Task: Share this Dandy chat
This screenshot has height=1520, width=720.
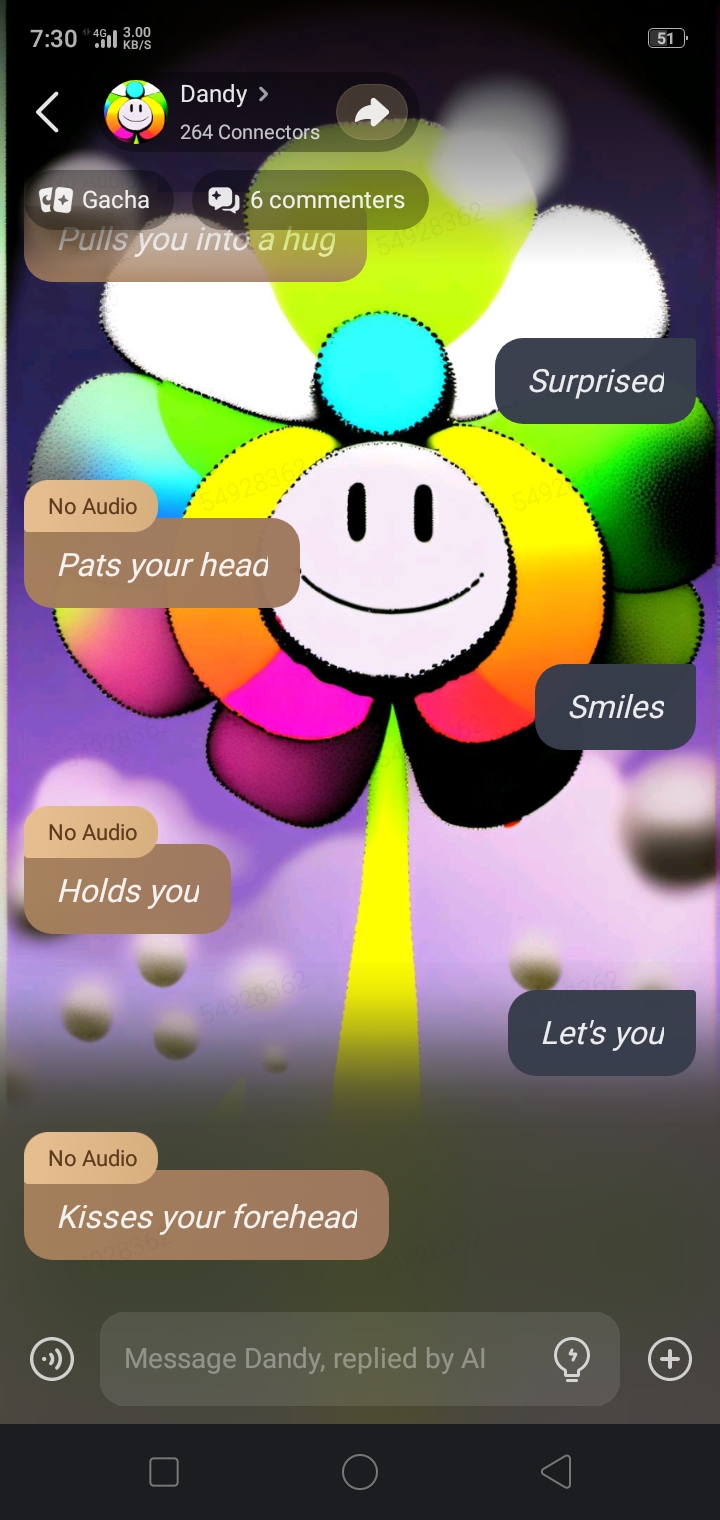Action: pyautogui.click(x=371, y=112)
